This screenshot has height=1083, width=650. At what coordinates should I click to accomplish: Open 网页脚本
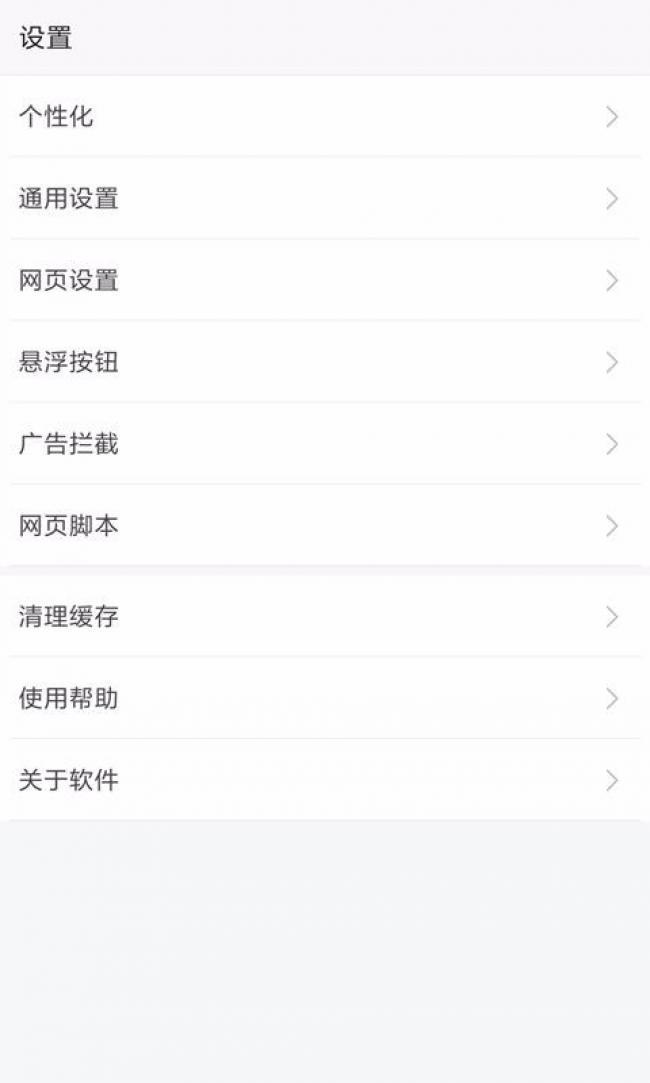tap(325, 526)
